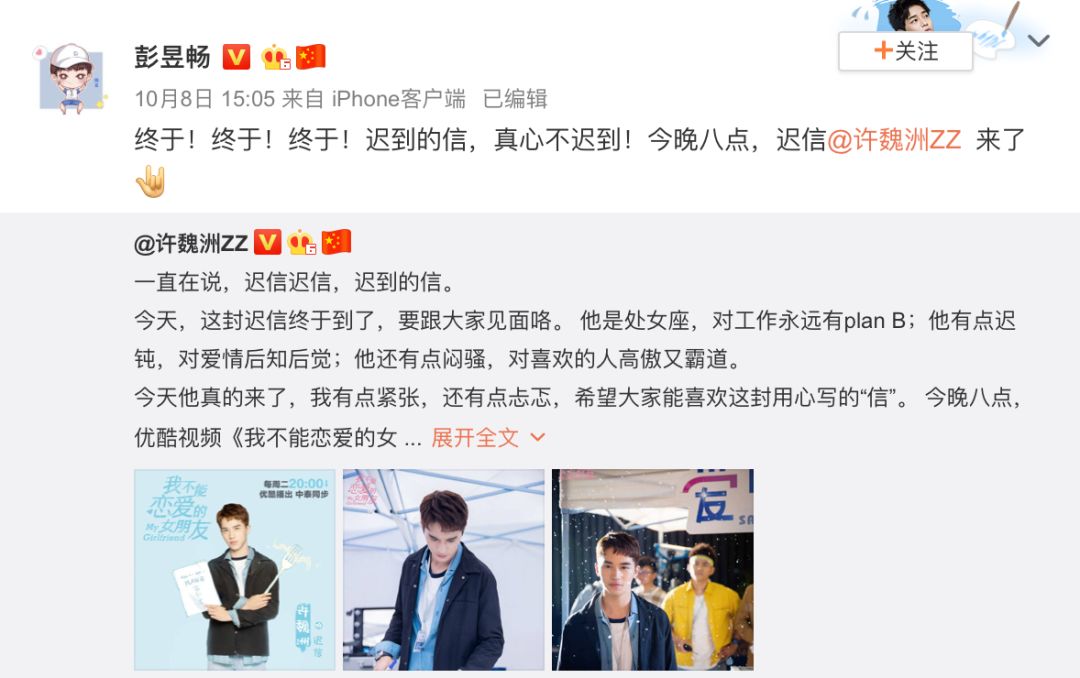
Task: Open the @许魏洲ZZ mention in the post
Action: [x=894, y=139]
